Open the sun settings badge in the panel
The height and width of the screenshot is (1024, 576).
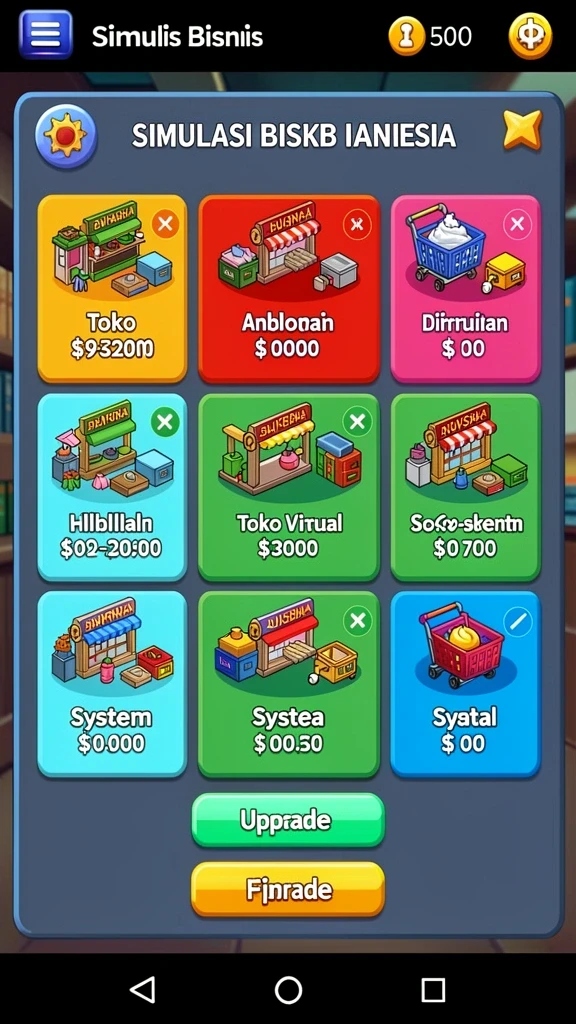coord(66,137)
